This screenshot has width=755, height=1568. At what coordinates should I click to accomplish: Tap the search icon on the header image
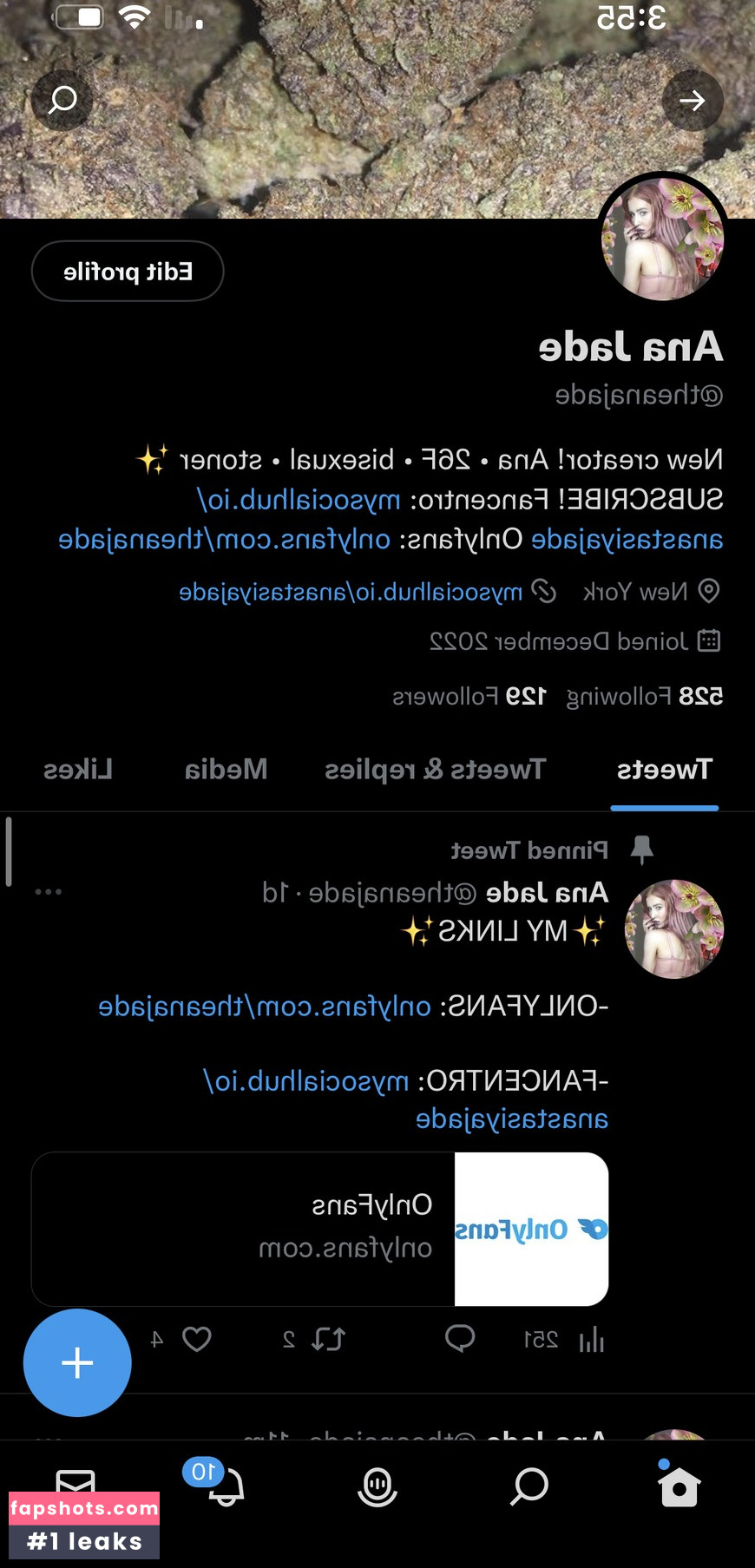[62, 100]
